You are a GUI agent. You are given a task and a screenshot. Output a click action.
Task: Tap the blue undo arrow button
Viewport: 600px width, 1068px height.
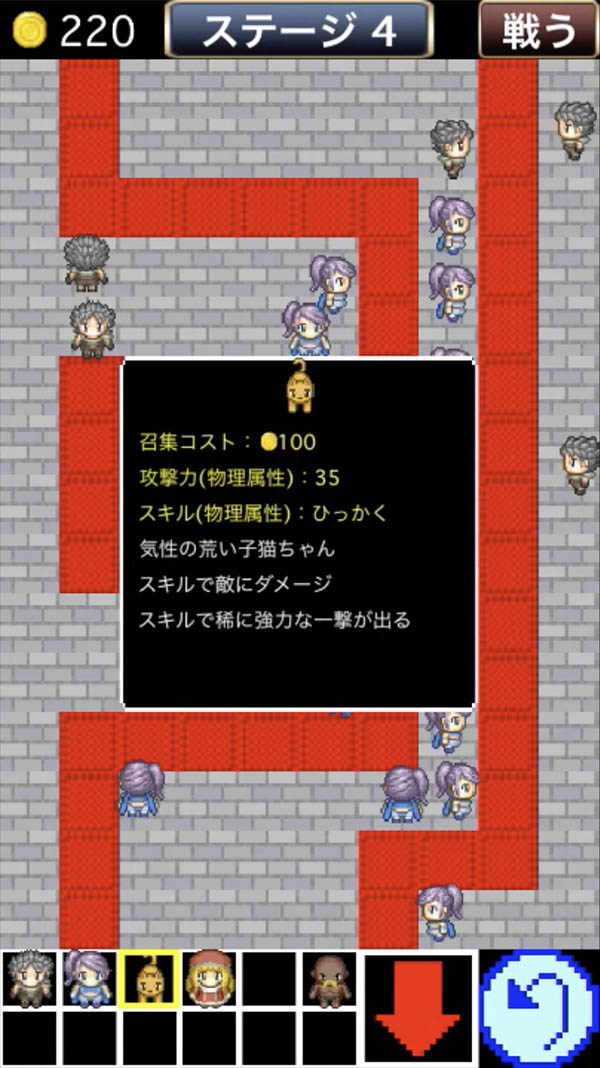click(x=540, y=1008)
